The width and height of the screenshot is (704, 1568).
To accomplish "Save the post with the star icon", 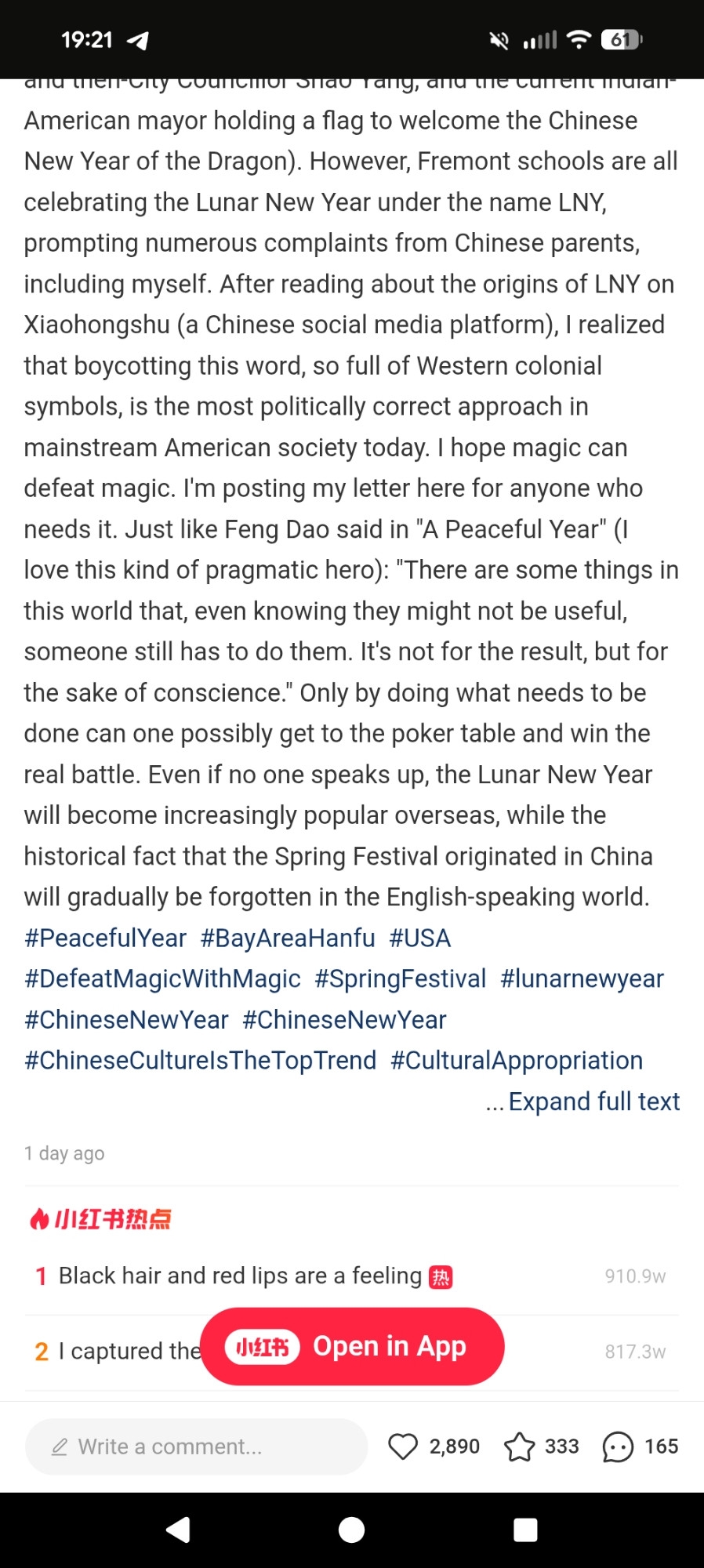I will (x=519, y=1446).
